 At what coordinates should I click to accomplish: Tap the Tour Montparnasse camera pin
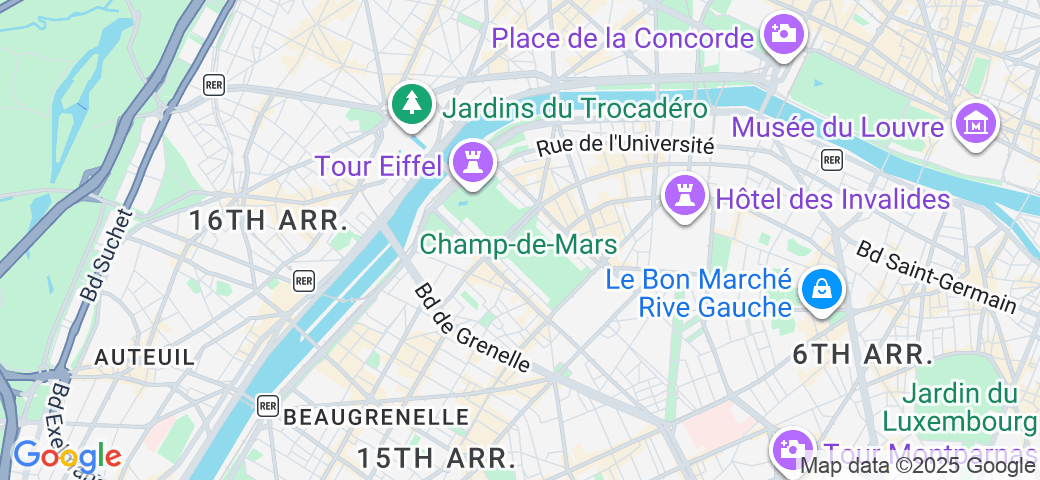791,448
